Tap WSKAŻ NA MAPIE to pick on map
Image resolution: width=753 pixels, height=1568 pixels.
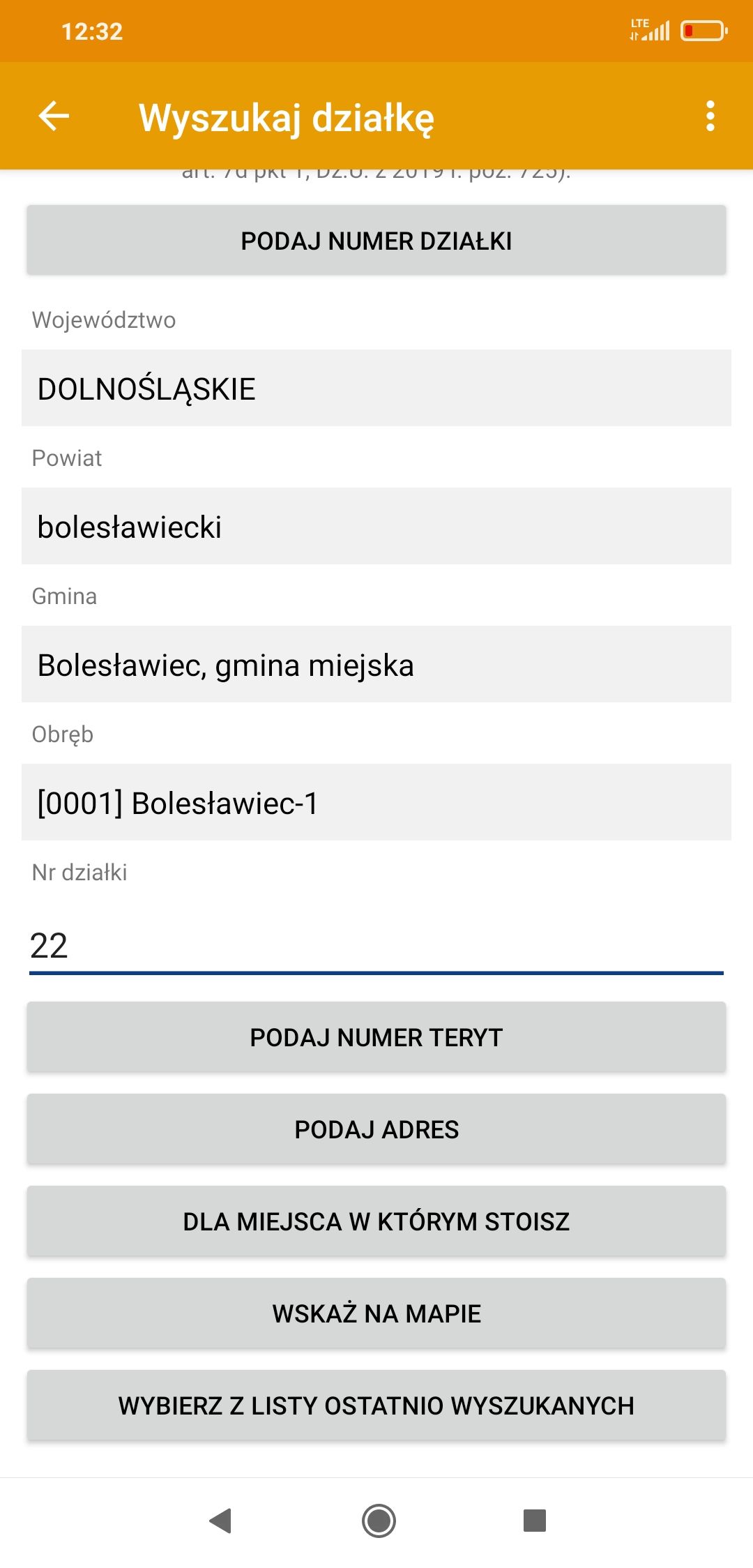coord(376,1313)
